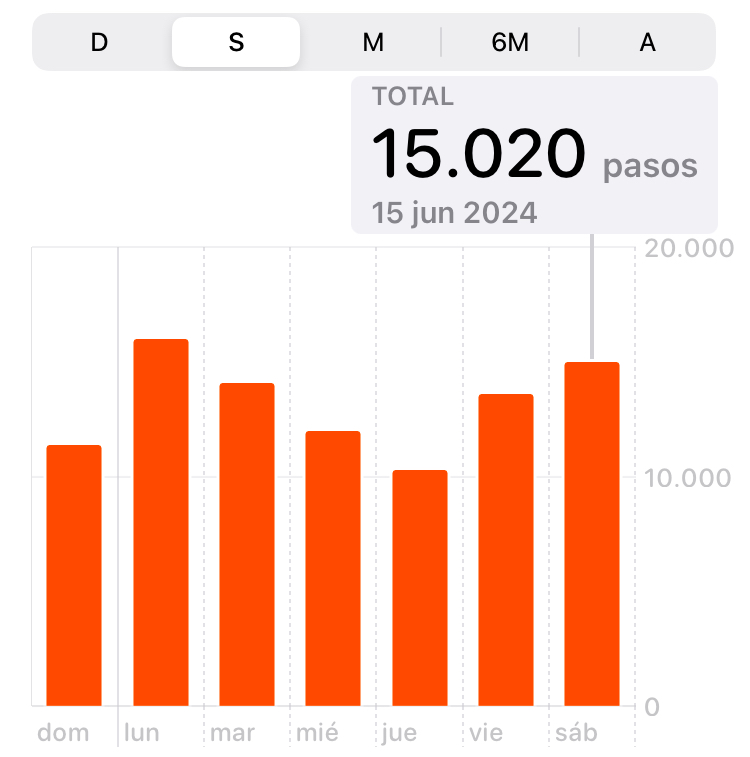Switch to the A (year) view
This screenshot has height=757, width=750.
pos(647,43)
